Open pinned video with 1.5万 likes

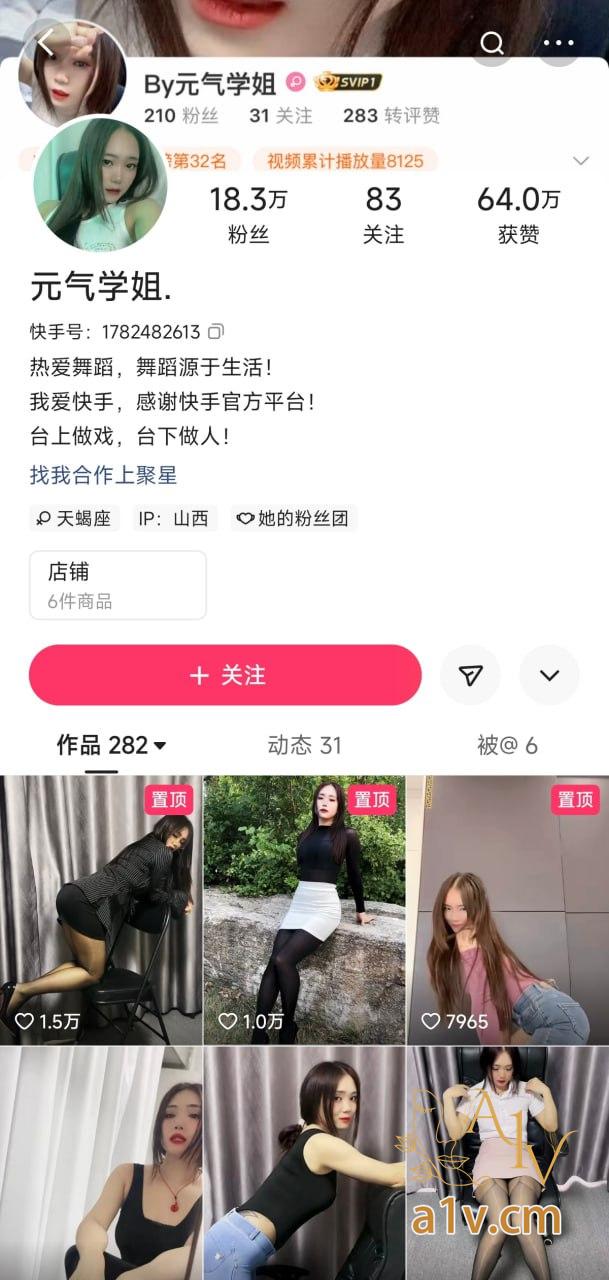(100, 910)
